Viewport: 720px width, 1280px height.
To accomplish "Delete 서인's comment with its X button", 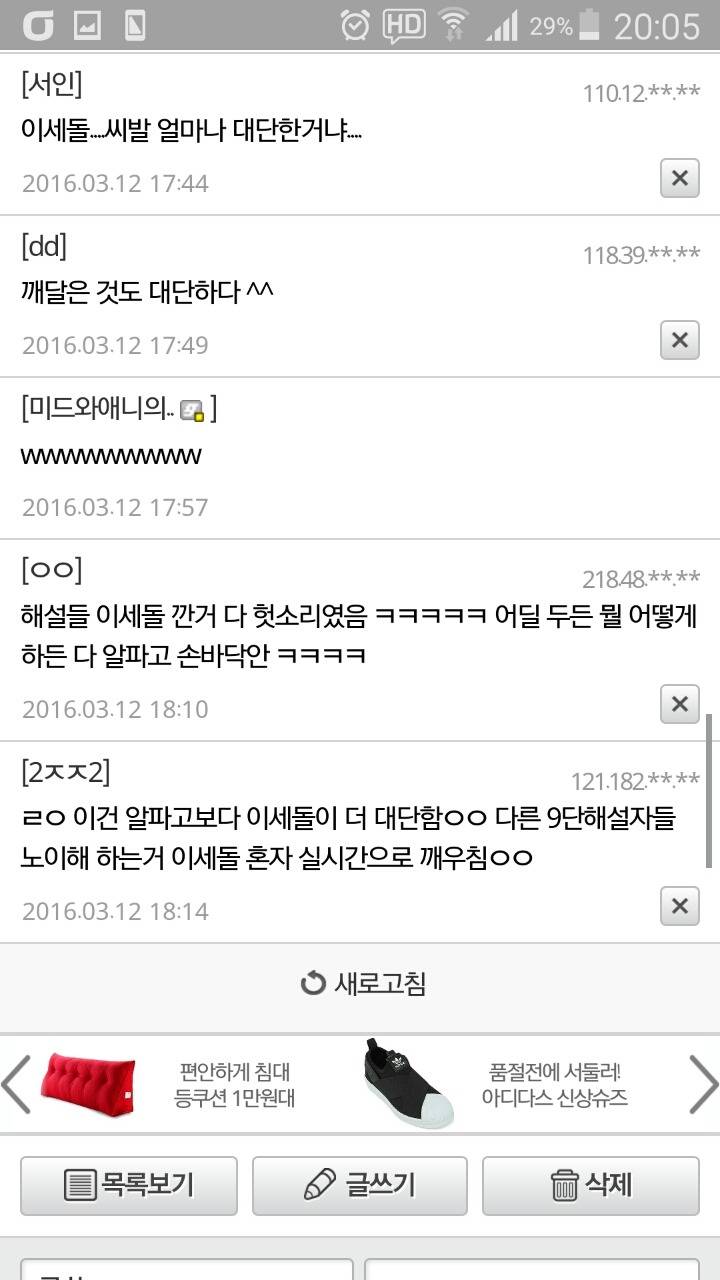I will pos(679,179).
